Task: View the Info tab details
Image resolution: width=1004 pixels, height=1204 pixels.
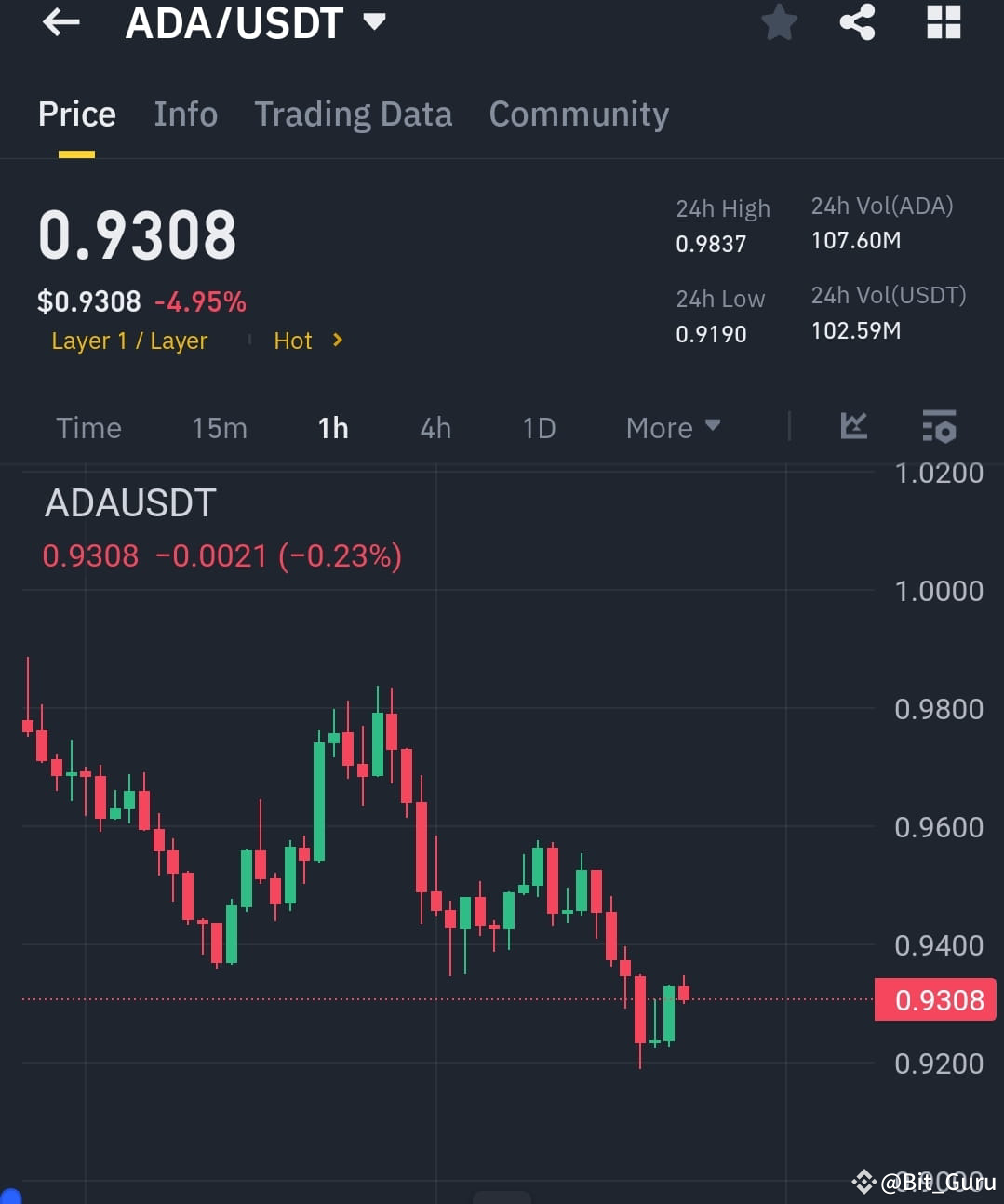Action: (x=185, y=114)
